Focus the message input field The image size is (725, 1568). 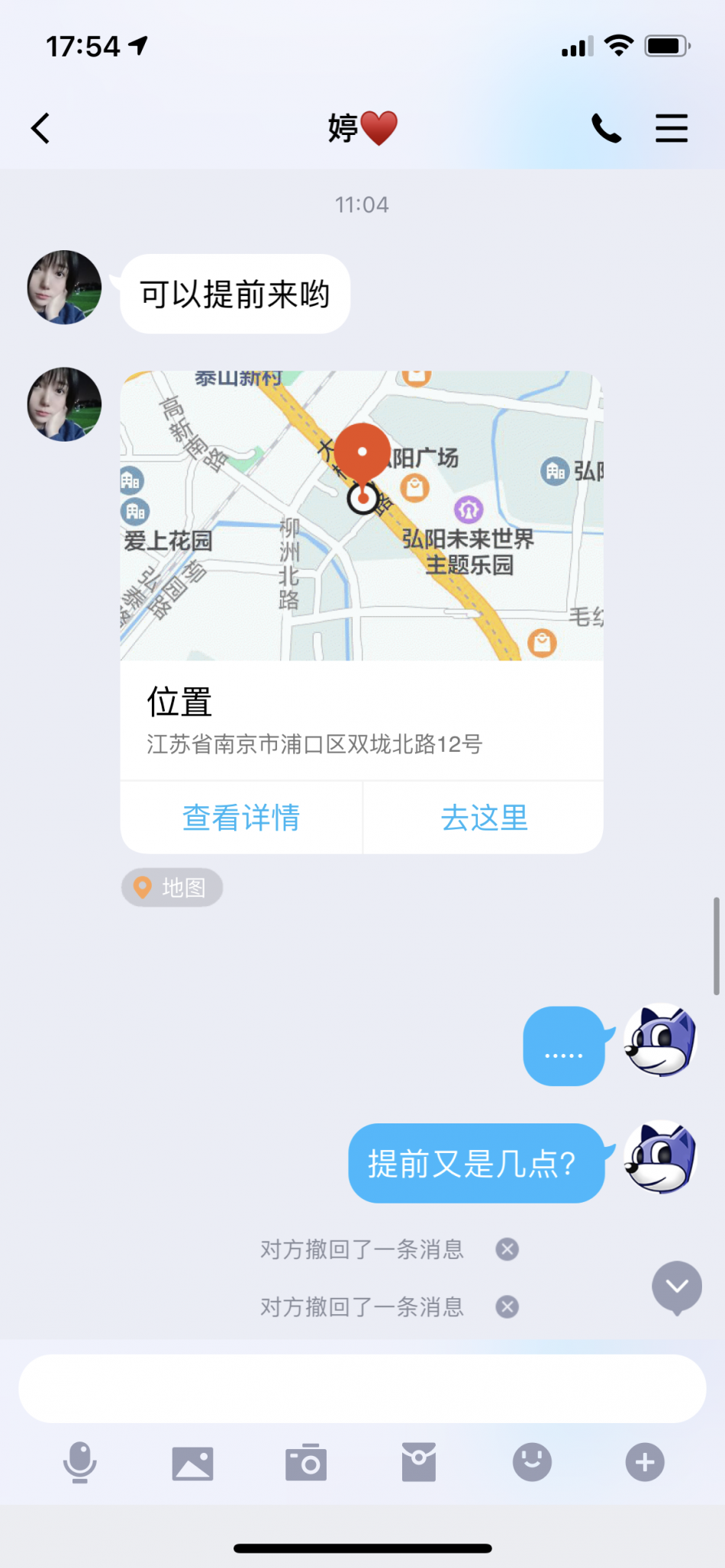pyautogui.click(x=362, y=1389)
